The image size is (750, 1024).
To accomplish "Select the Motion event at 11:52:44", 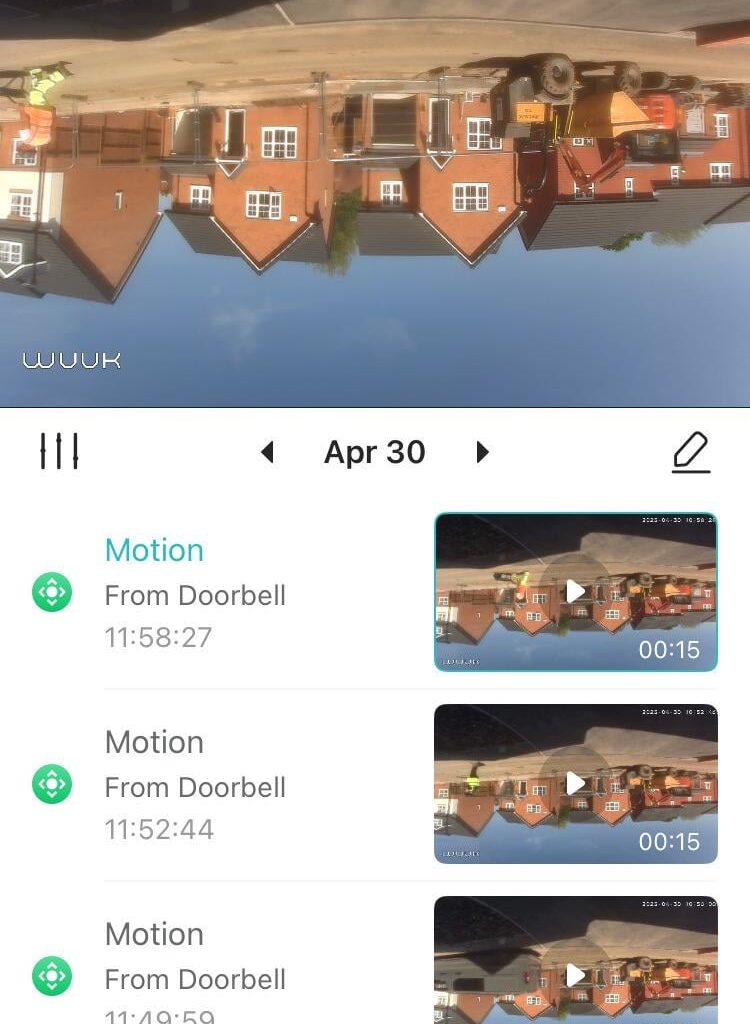I will (x=195, y=785).
